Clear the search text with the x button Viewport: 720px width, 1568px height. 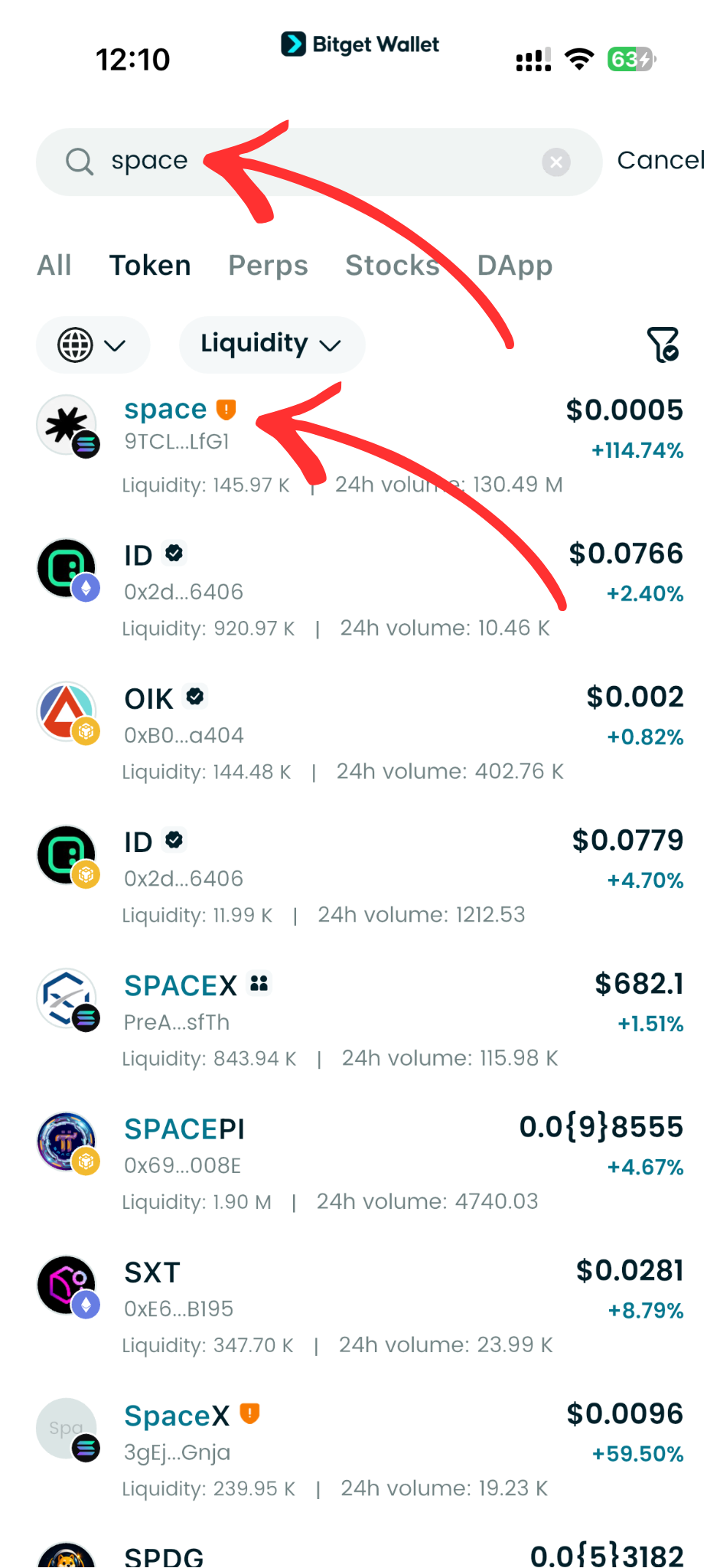tap(556, 162)
